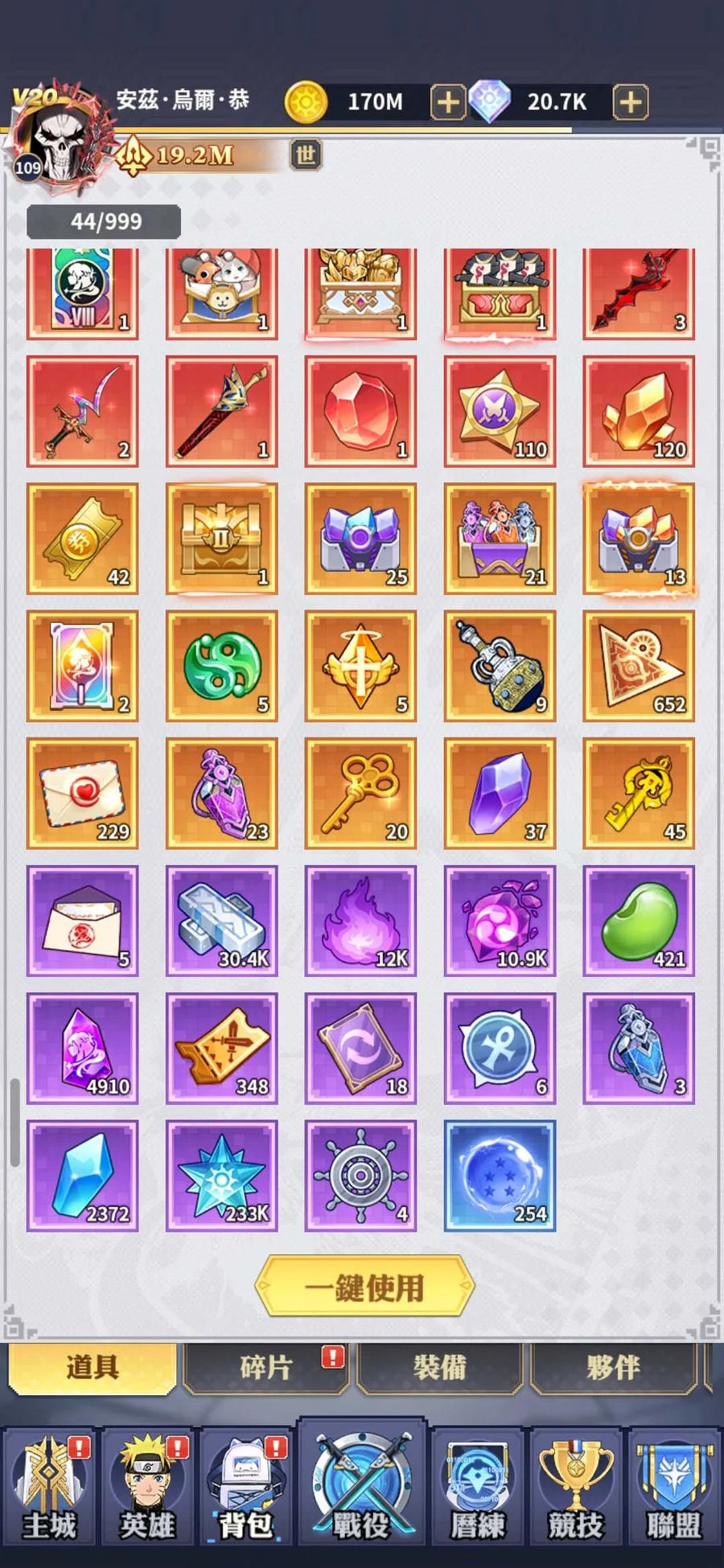The image size is (724, 1568).
Task: Add more diamonds with plus button
Action: [x=631, y=102]
